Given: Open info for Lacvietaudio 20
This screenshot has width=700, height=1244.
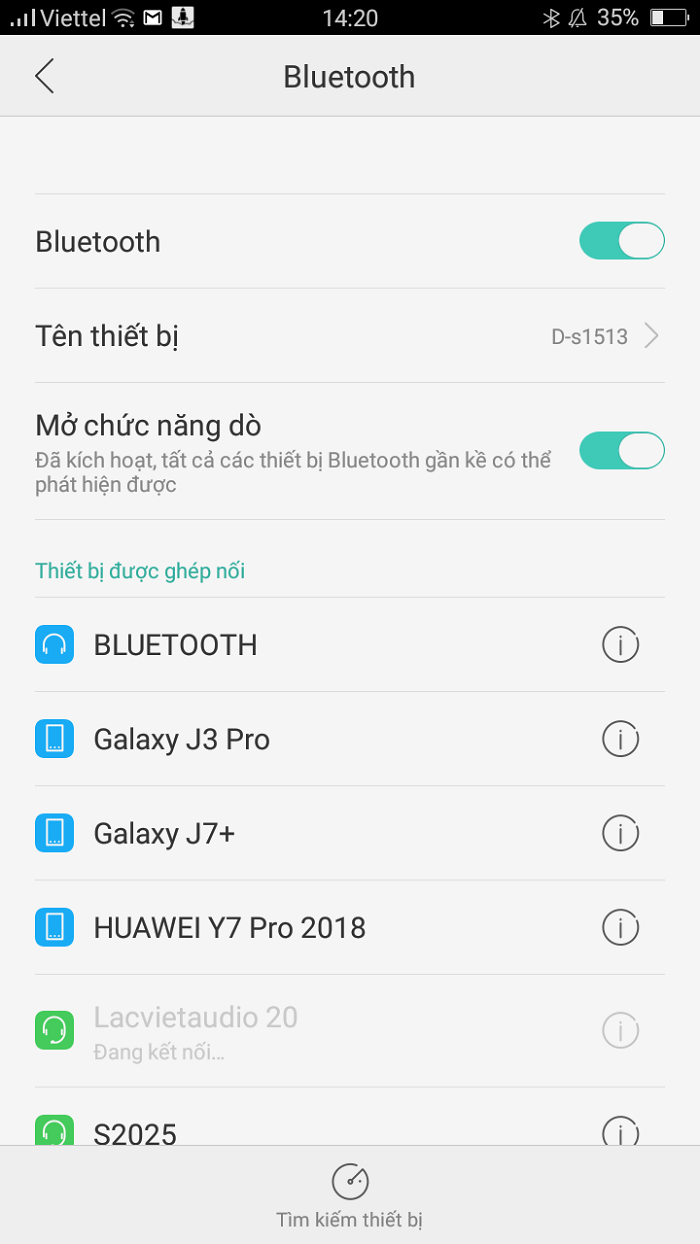Looking at the screenshot, I should tap(620, 1030).
